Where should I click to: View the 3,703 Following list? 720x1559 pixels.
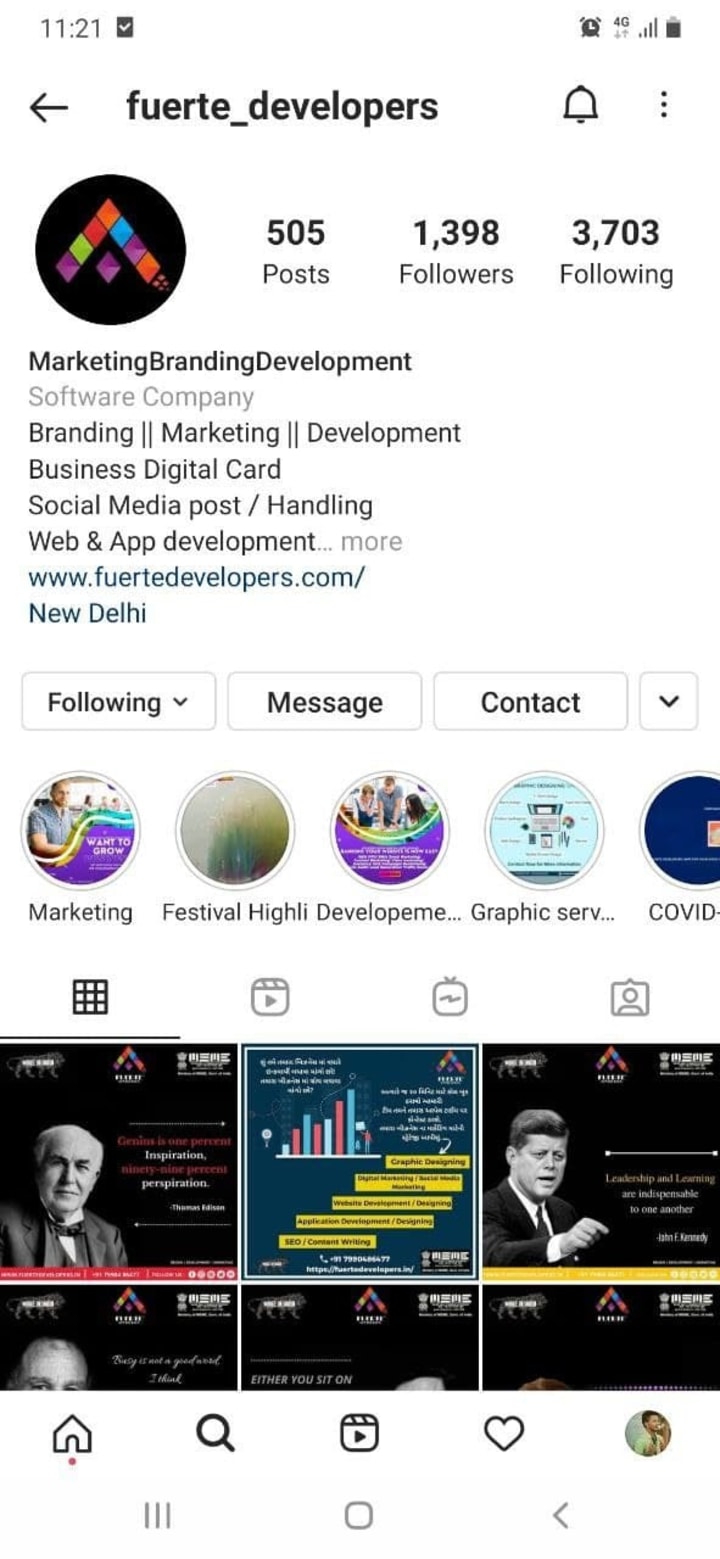point(616,251)
